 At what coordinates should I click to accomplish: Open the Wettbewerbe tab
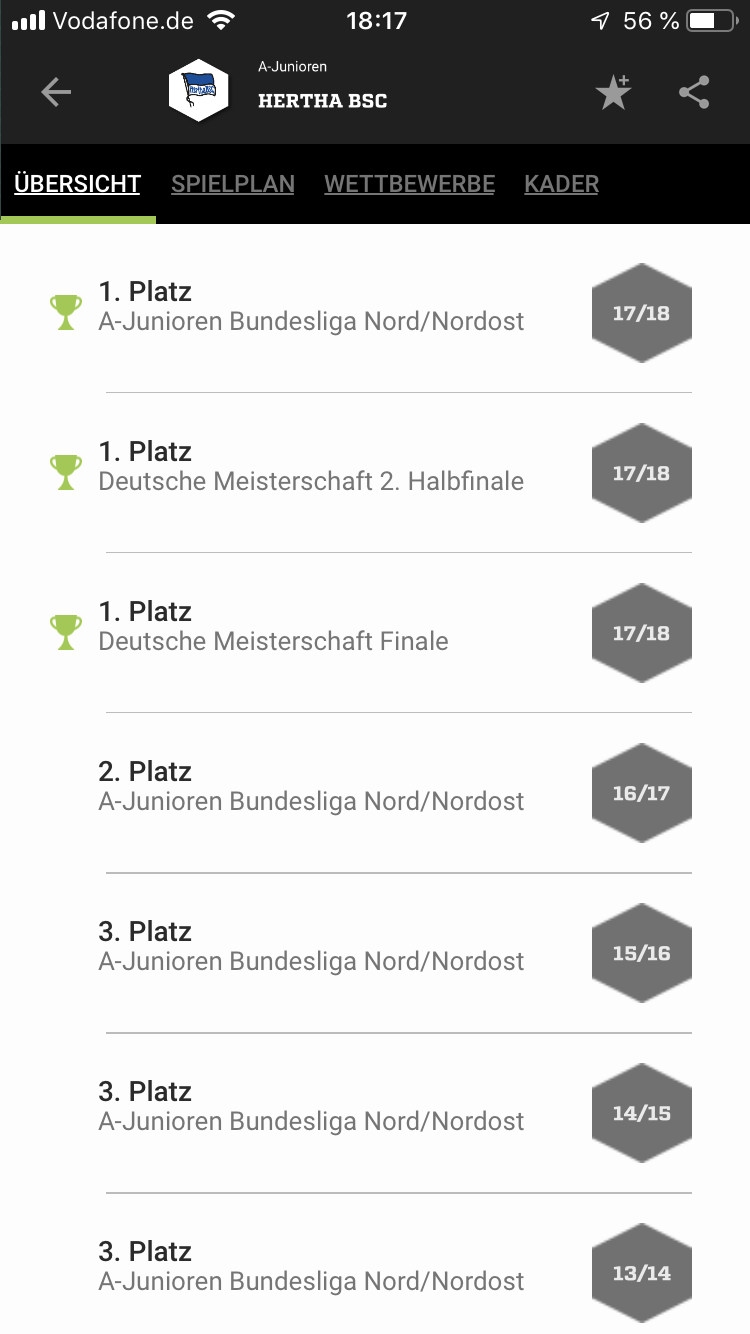410,184
